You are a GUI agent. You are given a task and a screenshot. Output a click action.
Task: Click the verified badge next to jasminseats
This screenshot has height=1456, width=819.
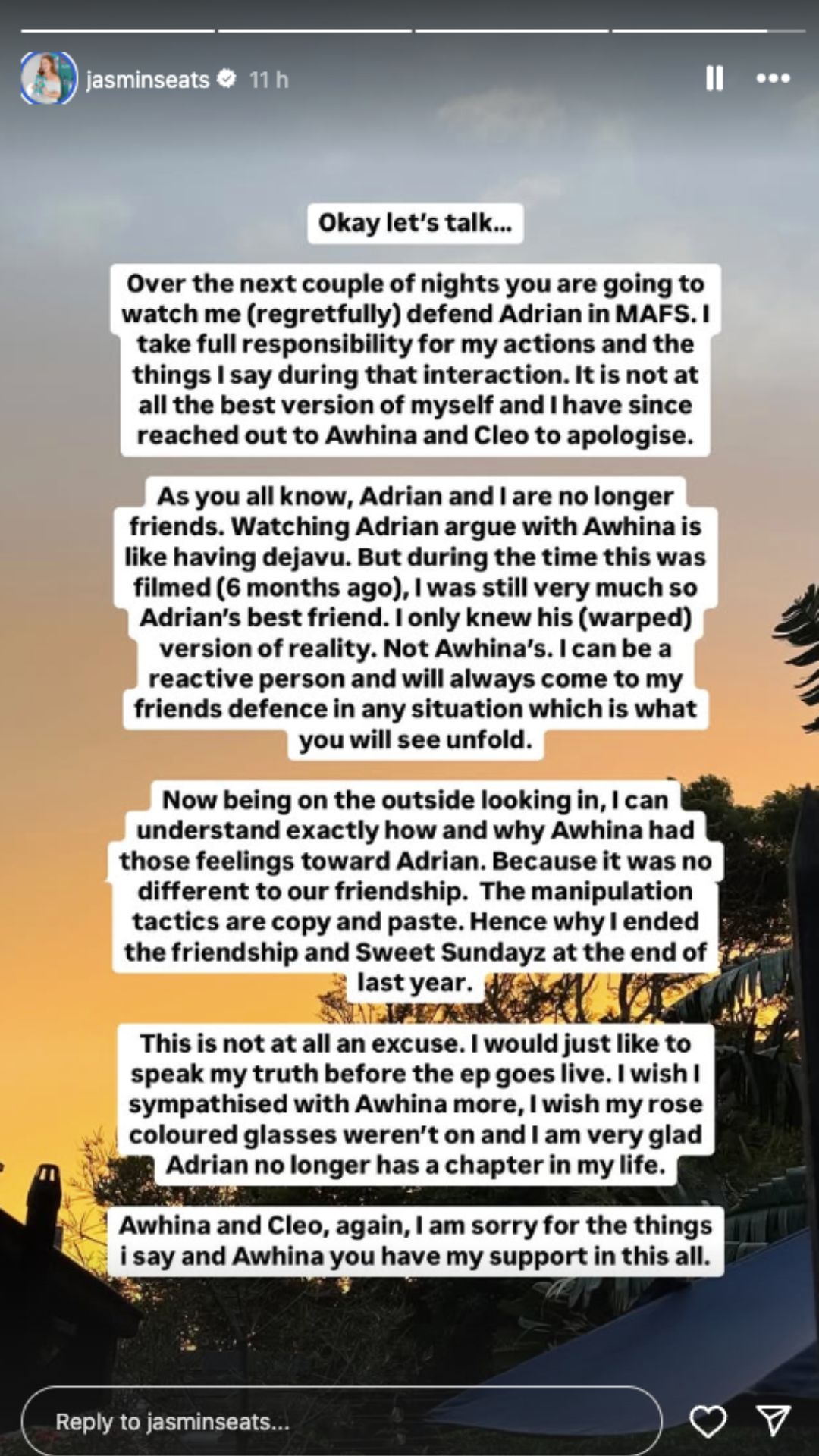(225, 79)
